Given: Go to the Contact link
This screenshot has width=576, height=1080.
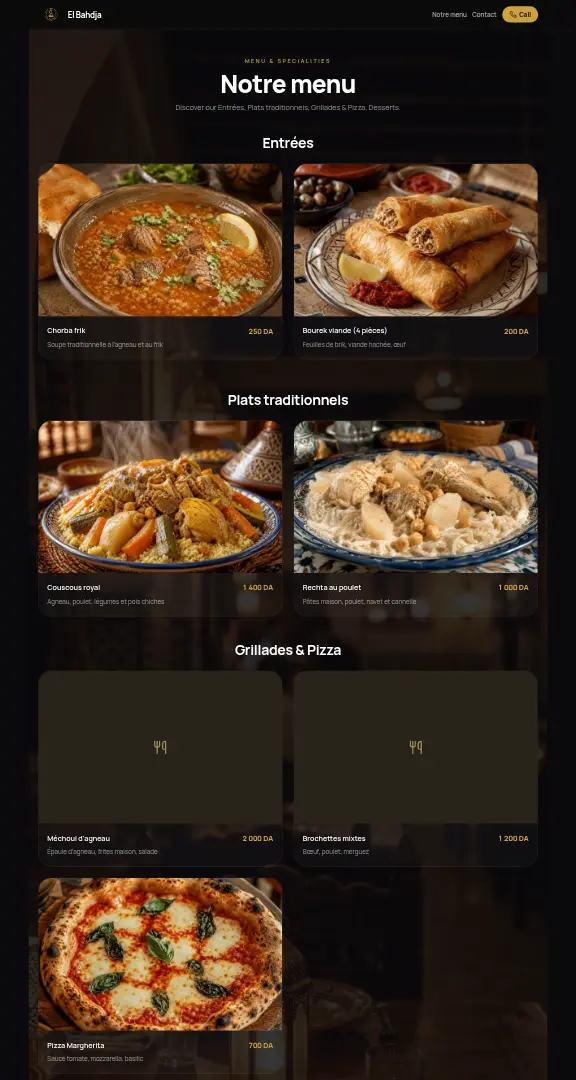Looking at the screenshot, I should (484, 14).
